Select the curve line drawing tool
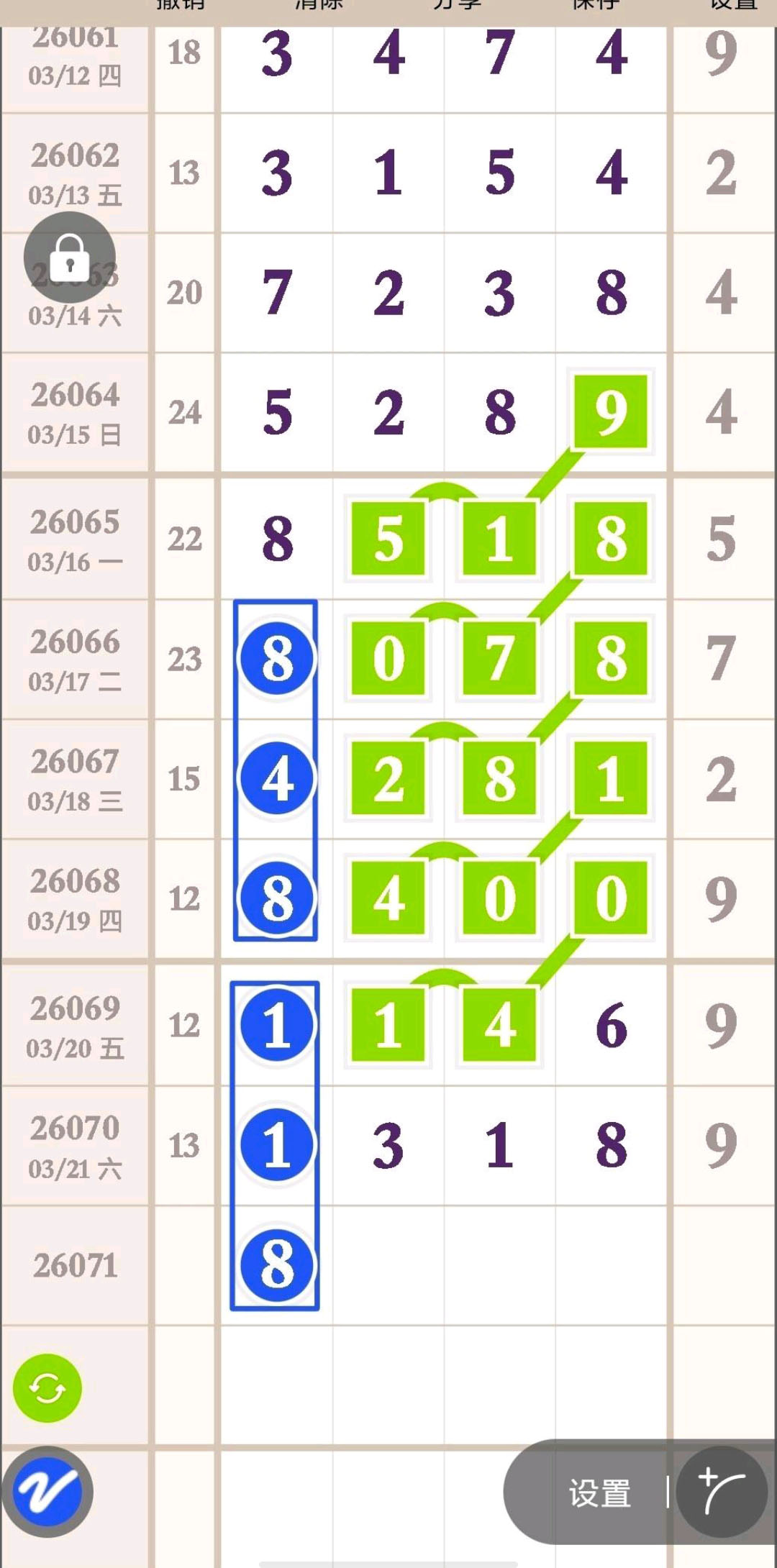Screen dimensions: 777x1568 [x=722, y=1491]
